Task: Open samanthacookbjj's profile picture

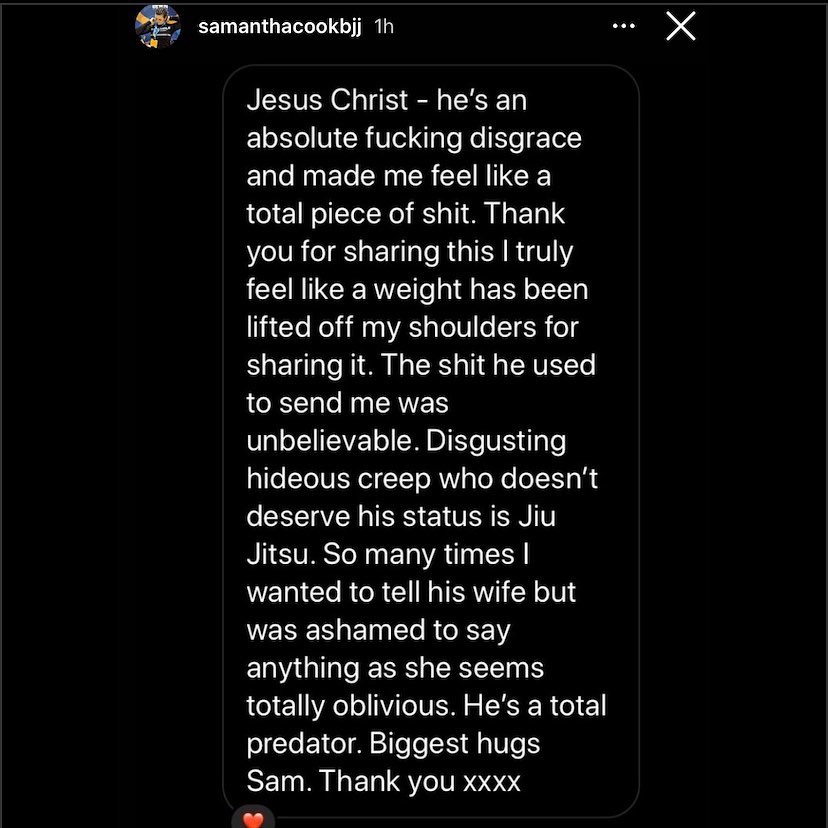Action: [x=157, y=26]
